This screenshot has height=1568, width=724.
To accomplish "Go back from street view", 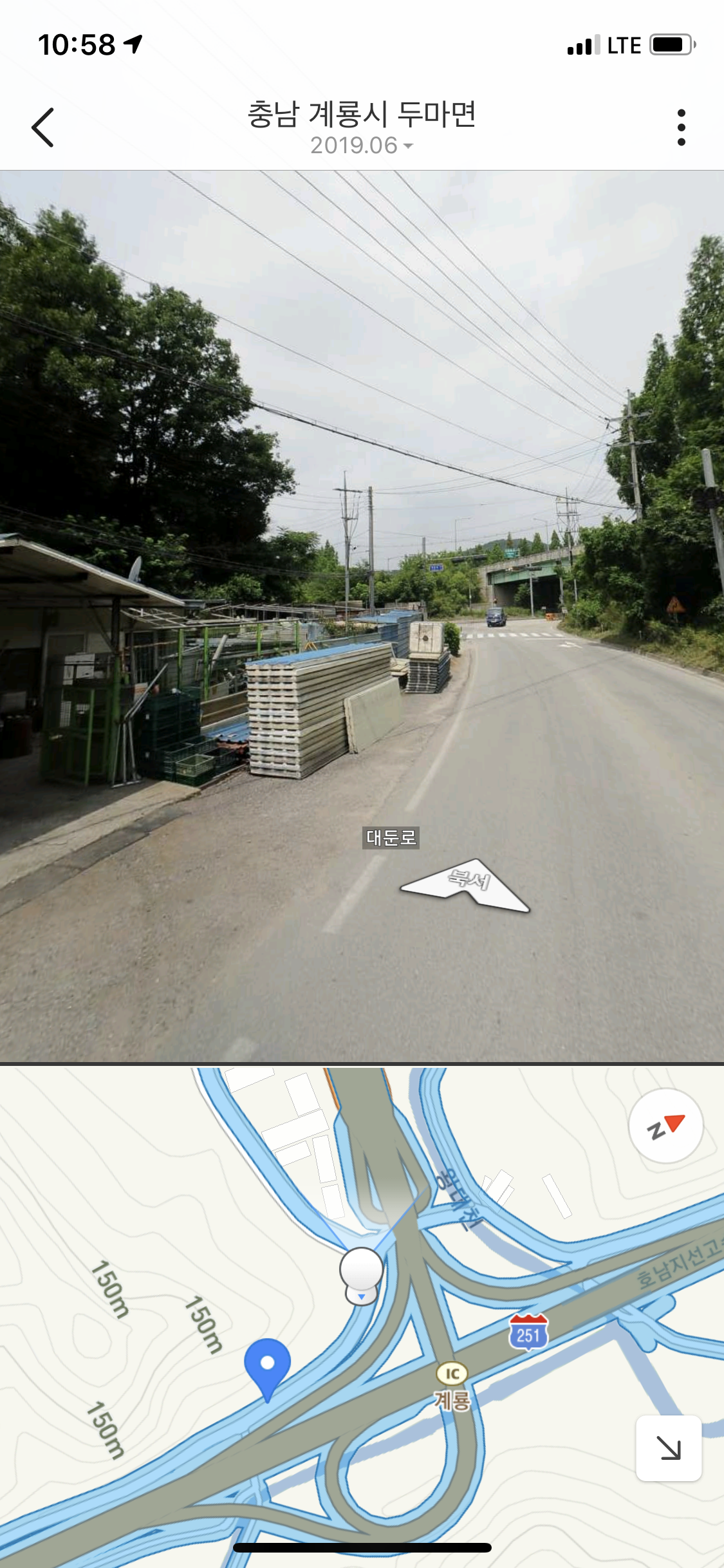I will pyautogui.click(x=43, y=127).
